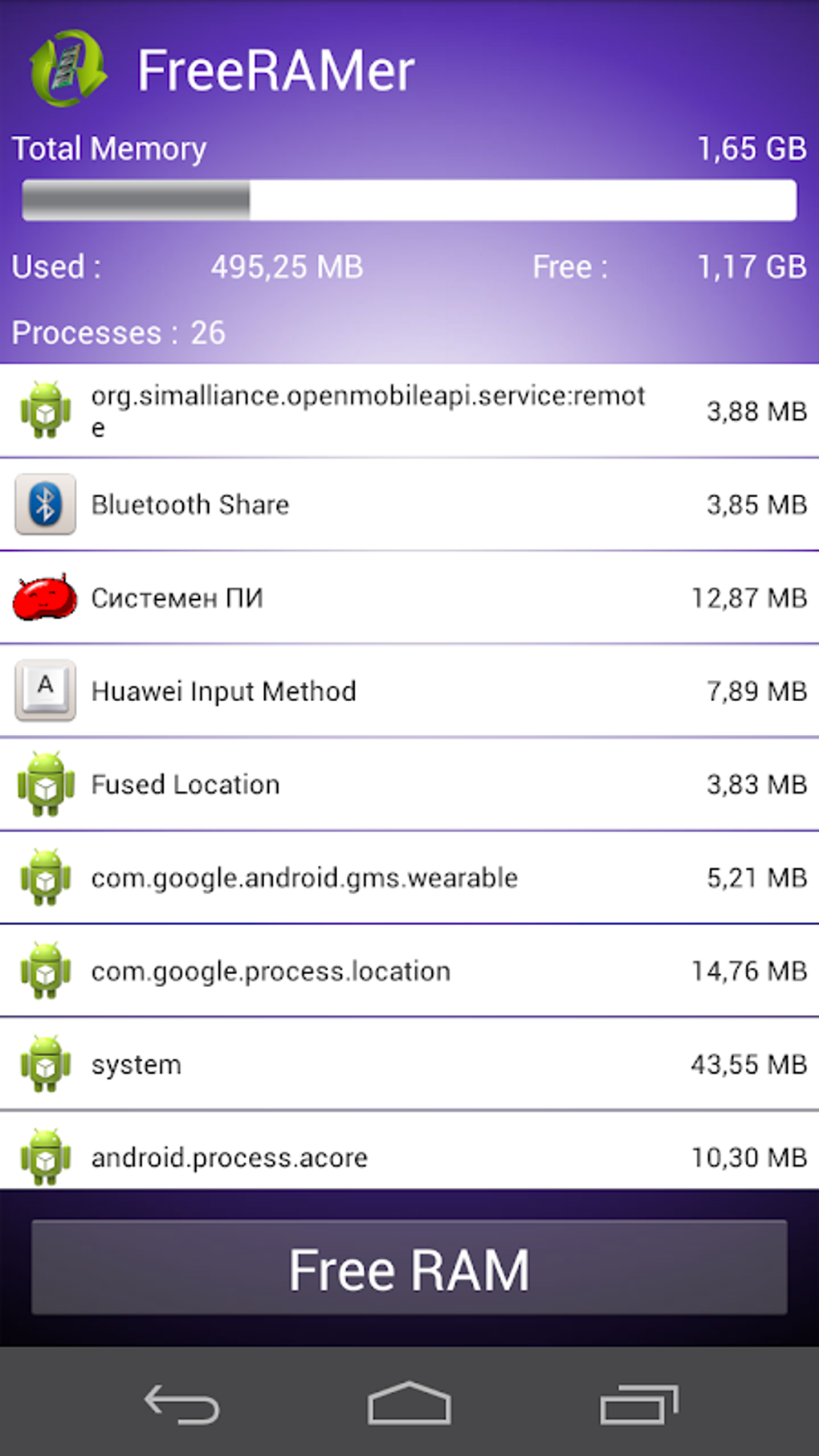Open the Huawei Input Method row
819x1456 pixels.
(409, 691)
